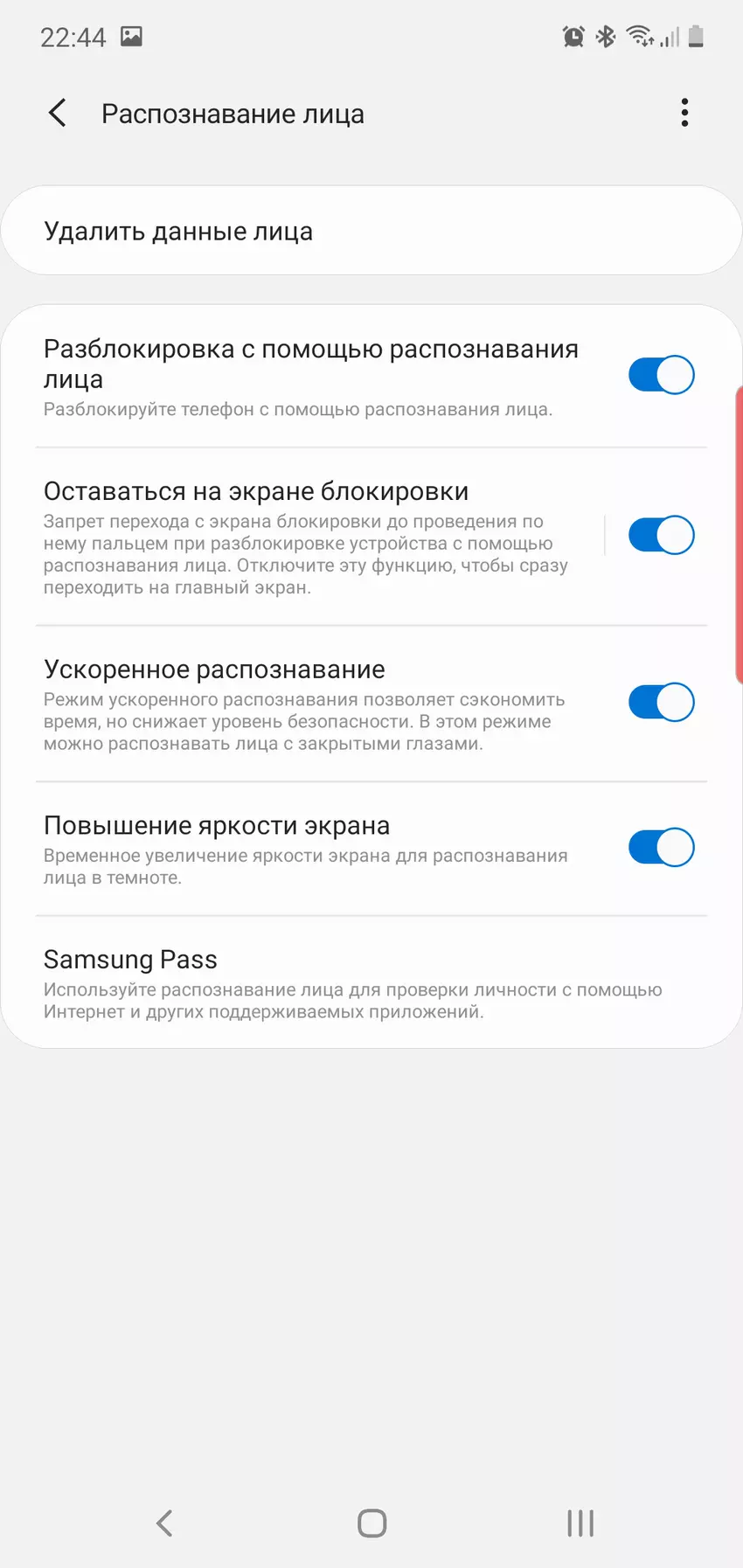Switch off Повышение яркости экрана
Viewport: 743px width, 1568px height.
[x=661, y=847]
